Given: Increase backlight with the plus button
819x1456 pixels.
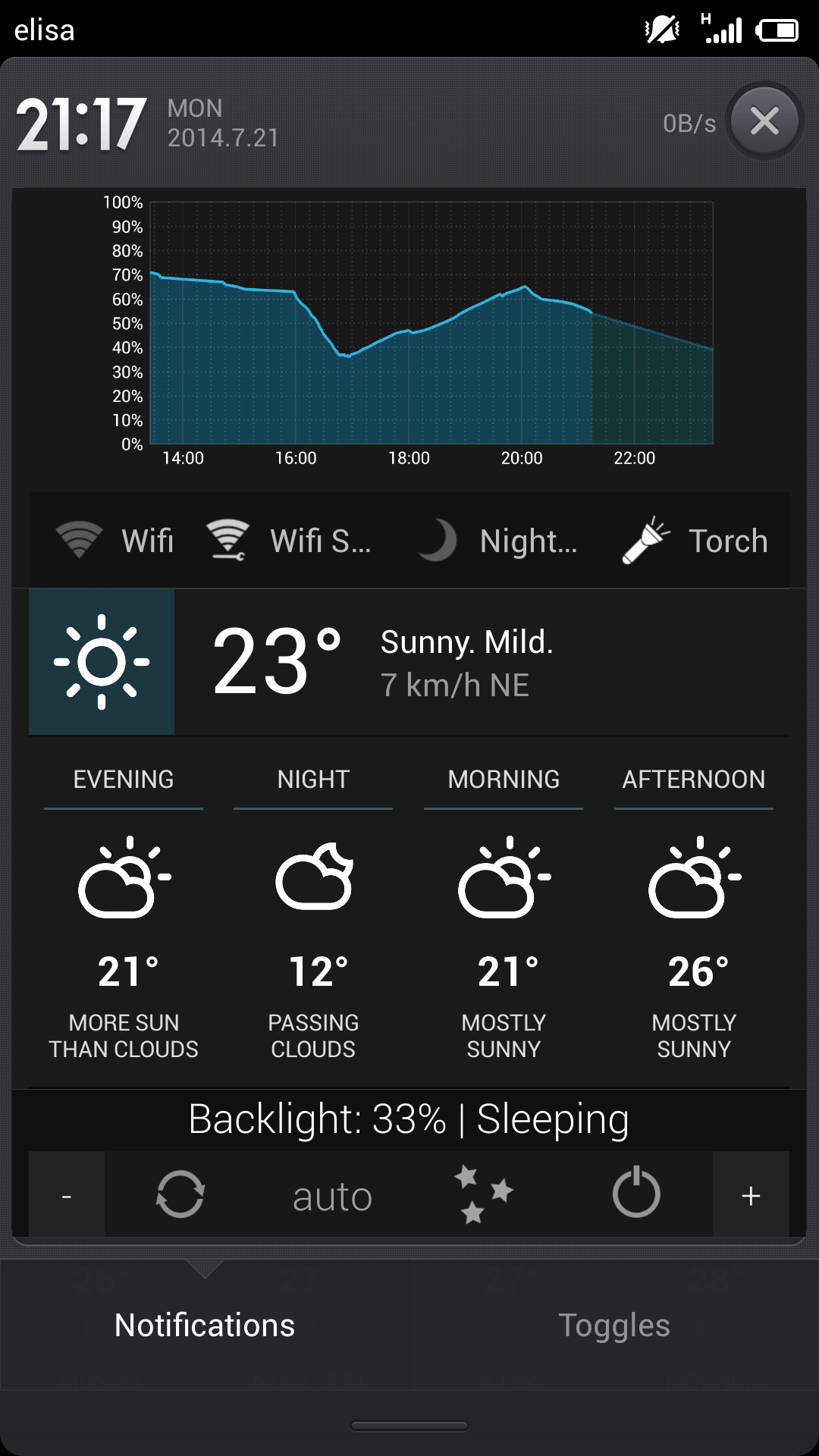Looking at the screenshot, I should (x=751, y=1195).
